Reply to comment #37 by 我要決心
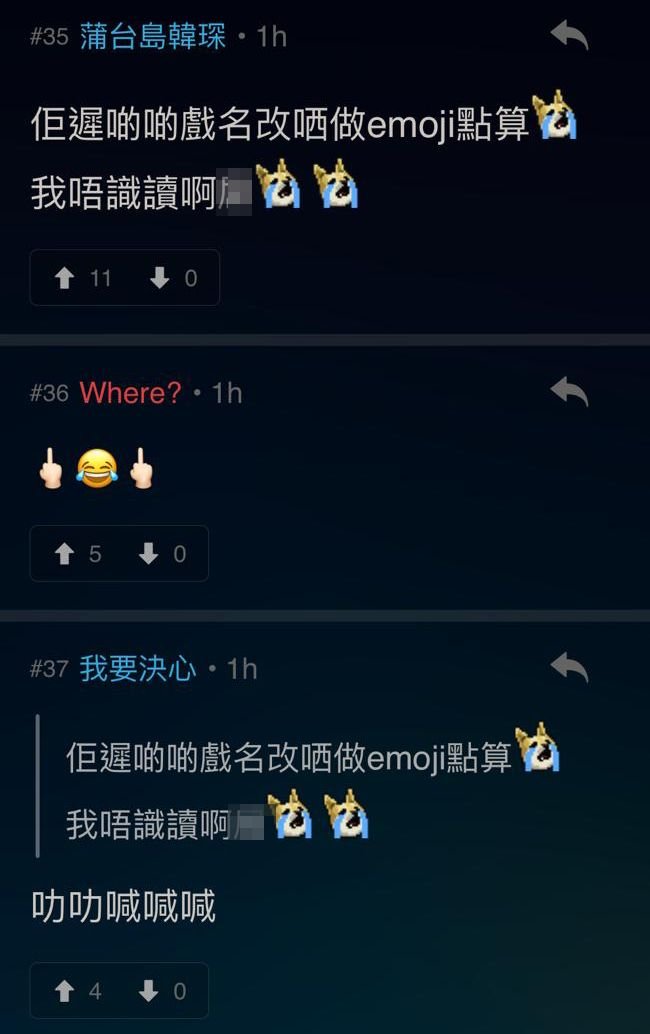The width and height of the screenshot is (650, 1034). [x=569, y=667]
